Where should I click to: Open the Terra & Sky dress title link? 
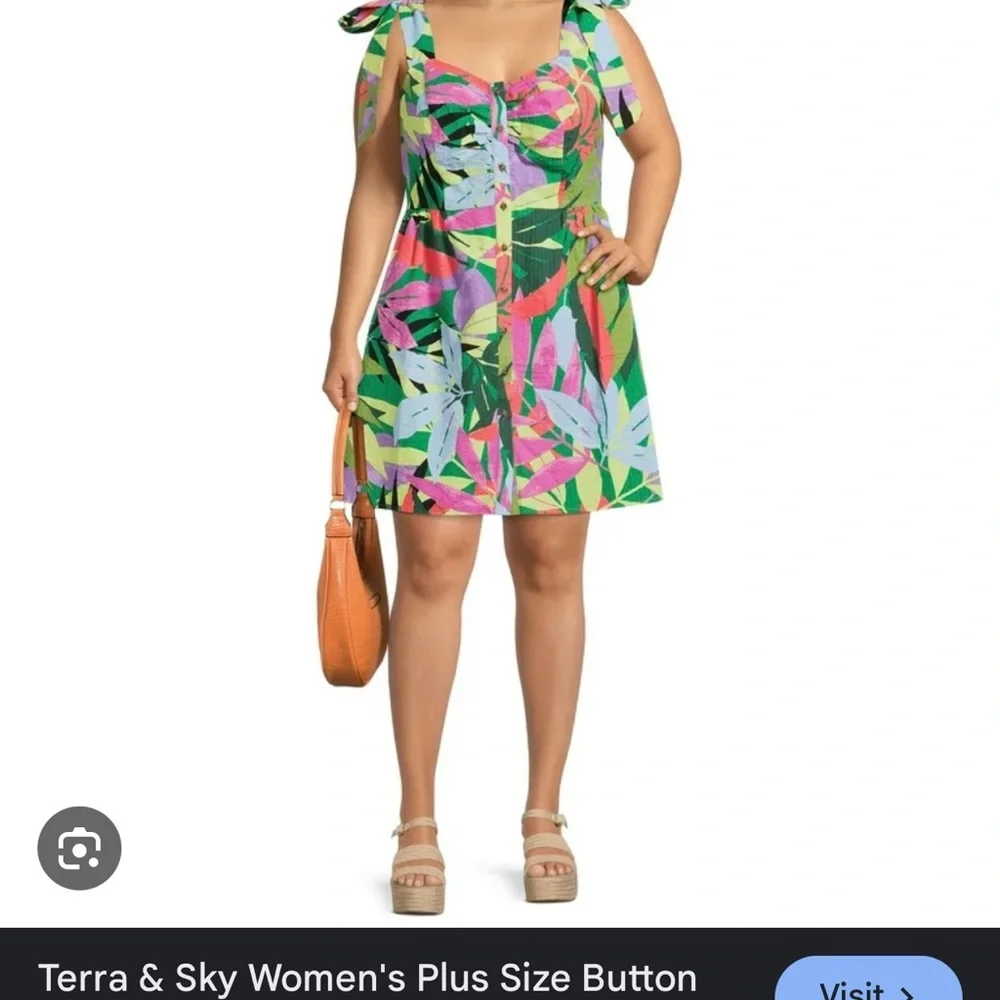coord(367,978)
